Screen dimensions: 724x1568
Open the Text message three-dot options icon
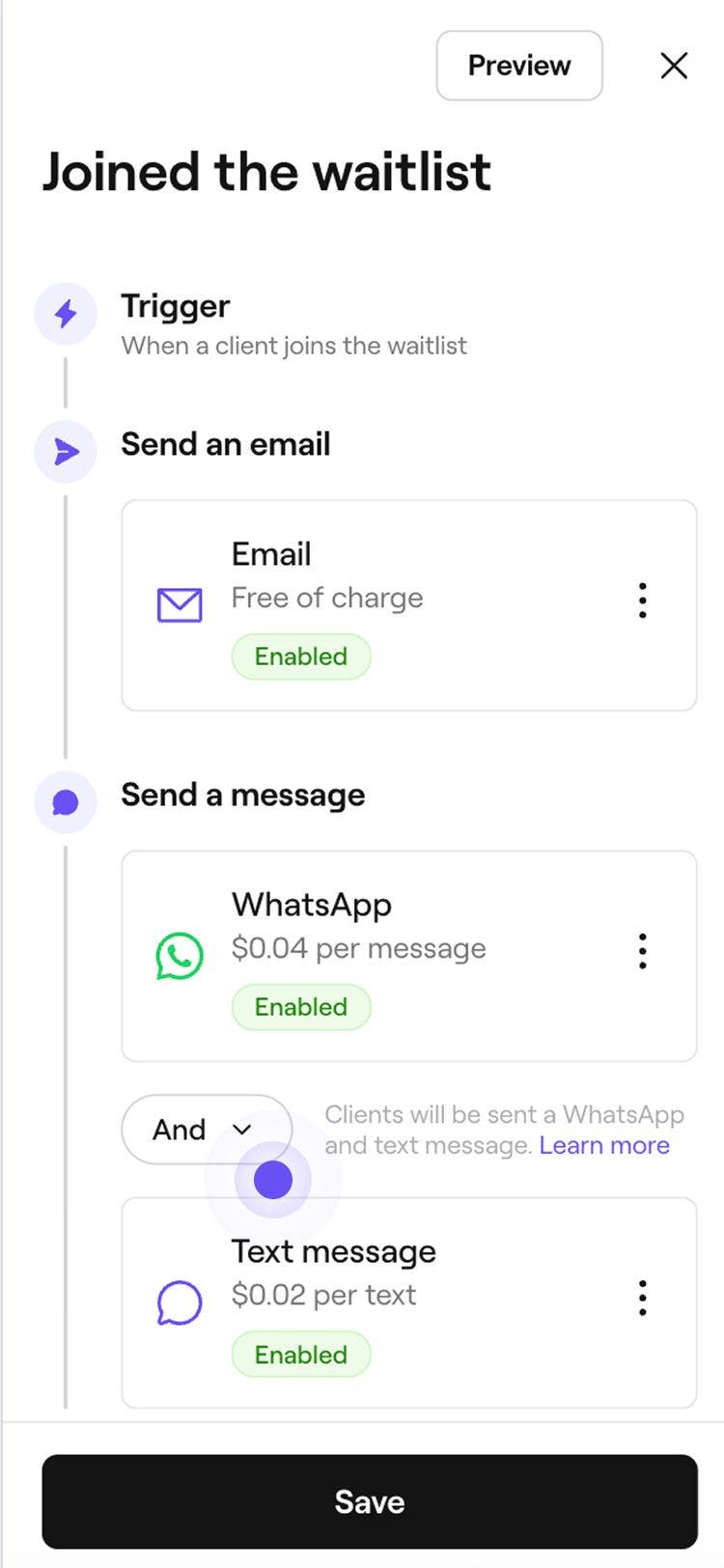click(x=642, y=1299)
